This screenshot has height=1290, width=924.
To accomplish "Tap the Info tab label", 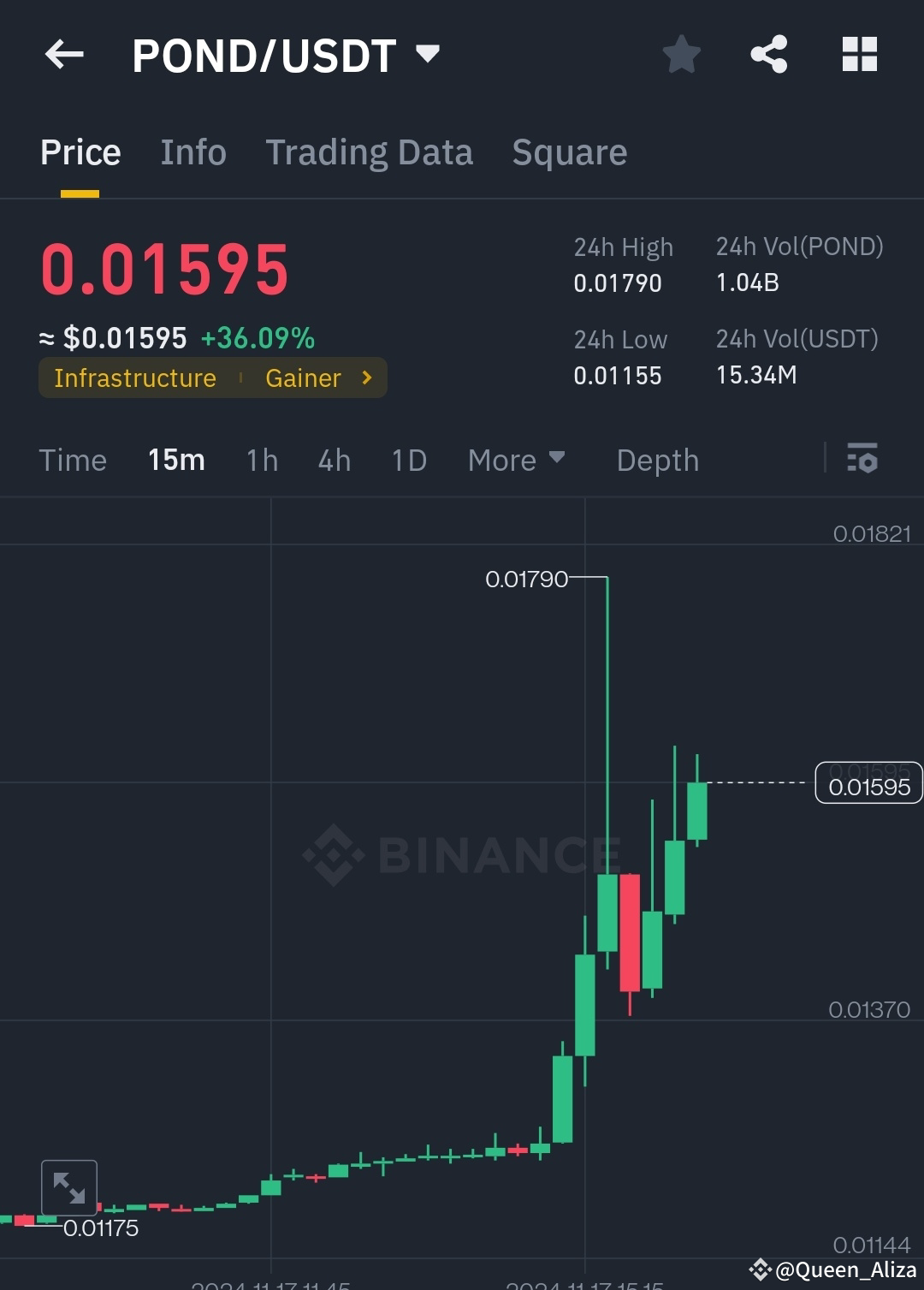I will pyautogui.click(x=192, y=152).
